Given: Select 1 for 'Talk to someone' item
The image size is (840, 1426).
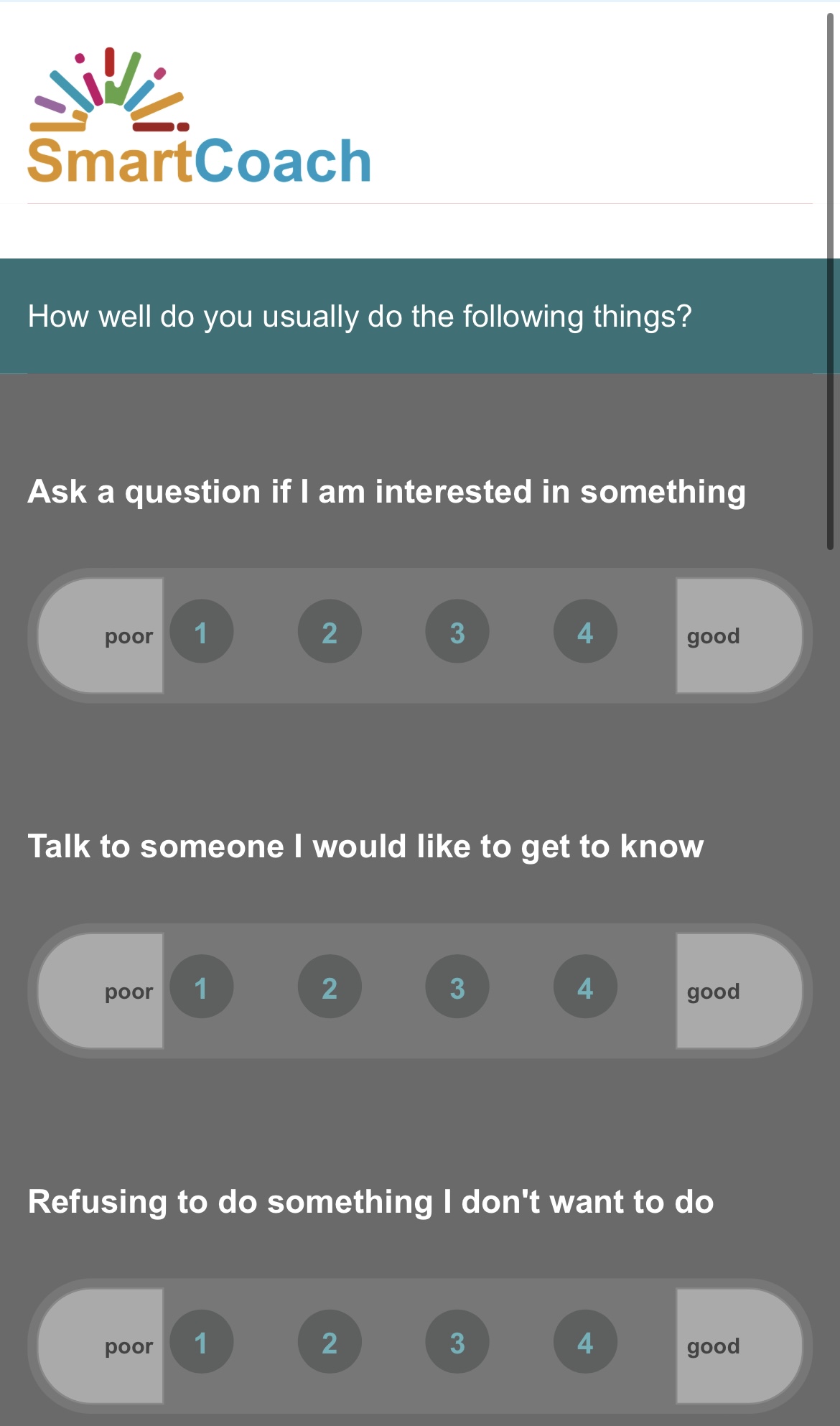Looking at the screenshot, I should [202, 987].
